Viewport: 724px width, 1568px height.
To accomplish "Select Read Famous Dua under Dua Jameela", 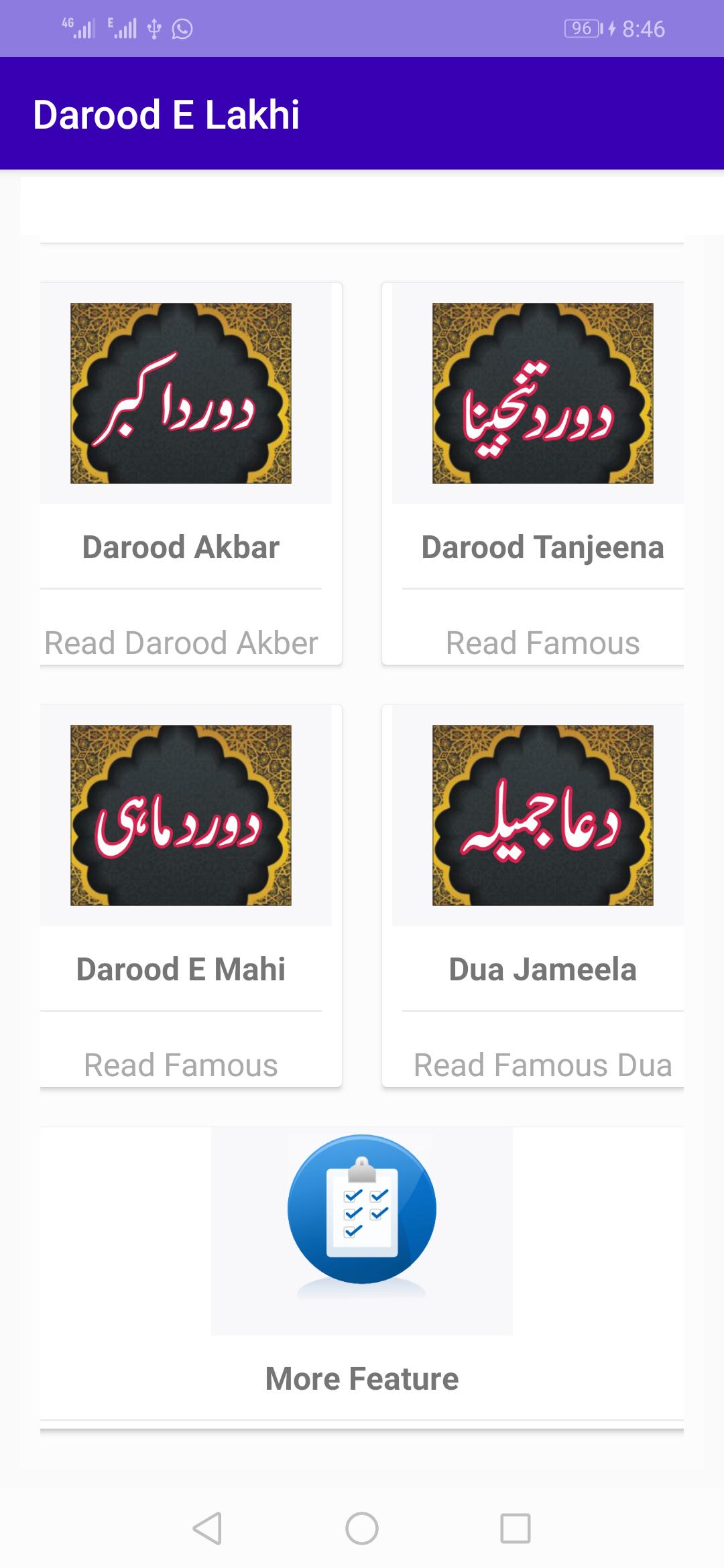I will (542, 1065).
